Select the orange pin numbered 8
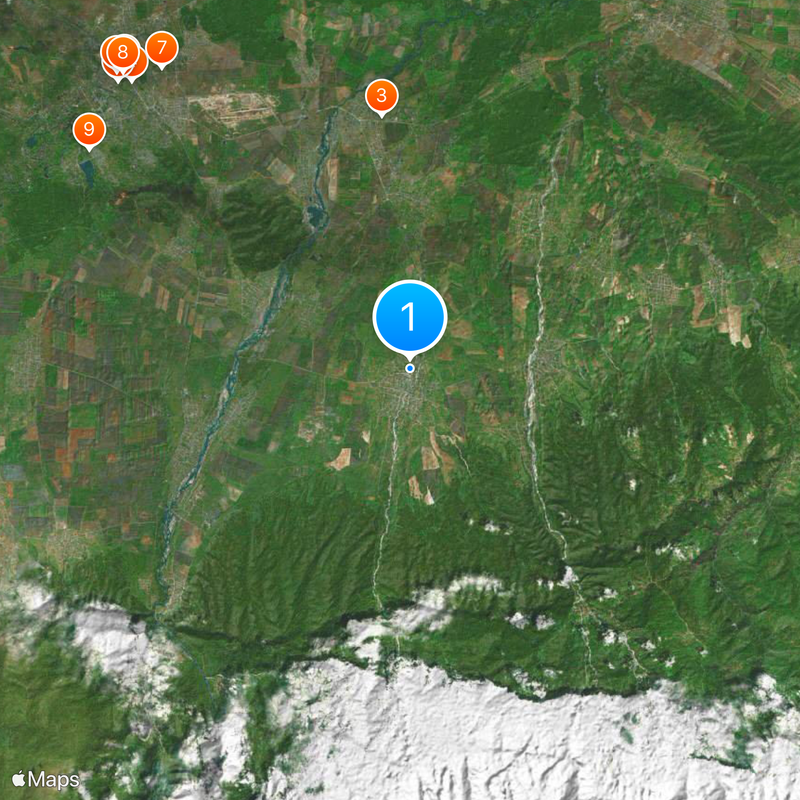This screenshot has height=800, width=800. point(122,51)
